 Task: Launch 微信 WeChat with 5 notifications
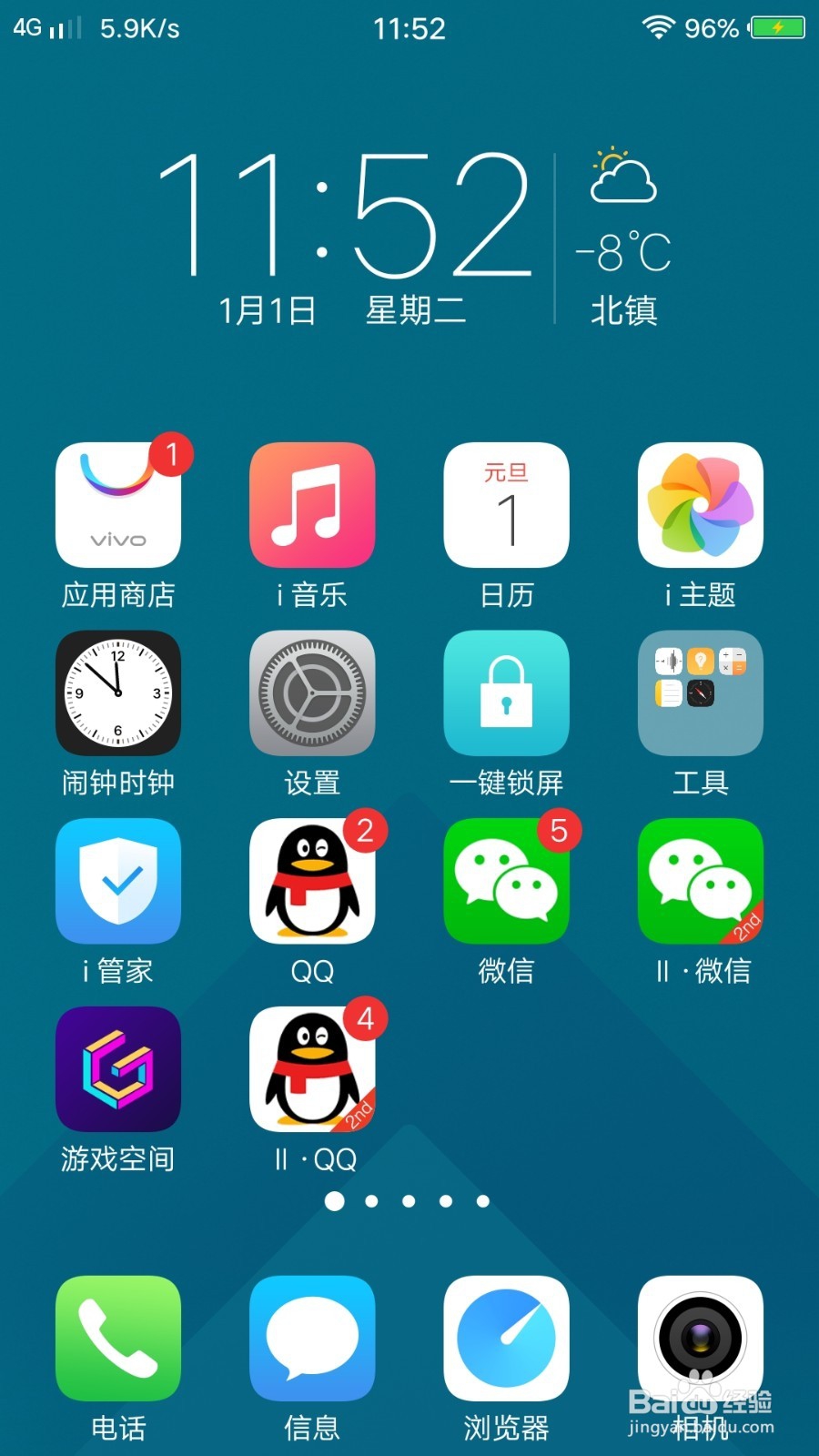[x=507, y=881]
